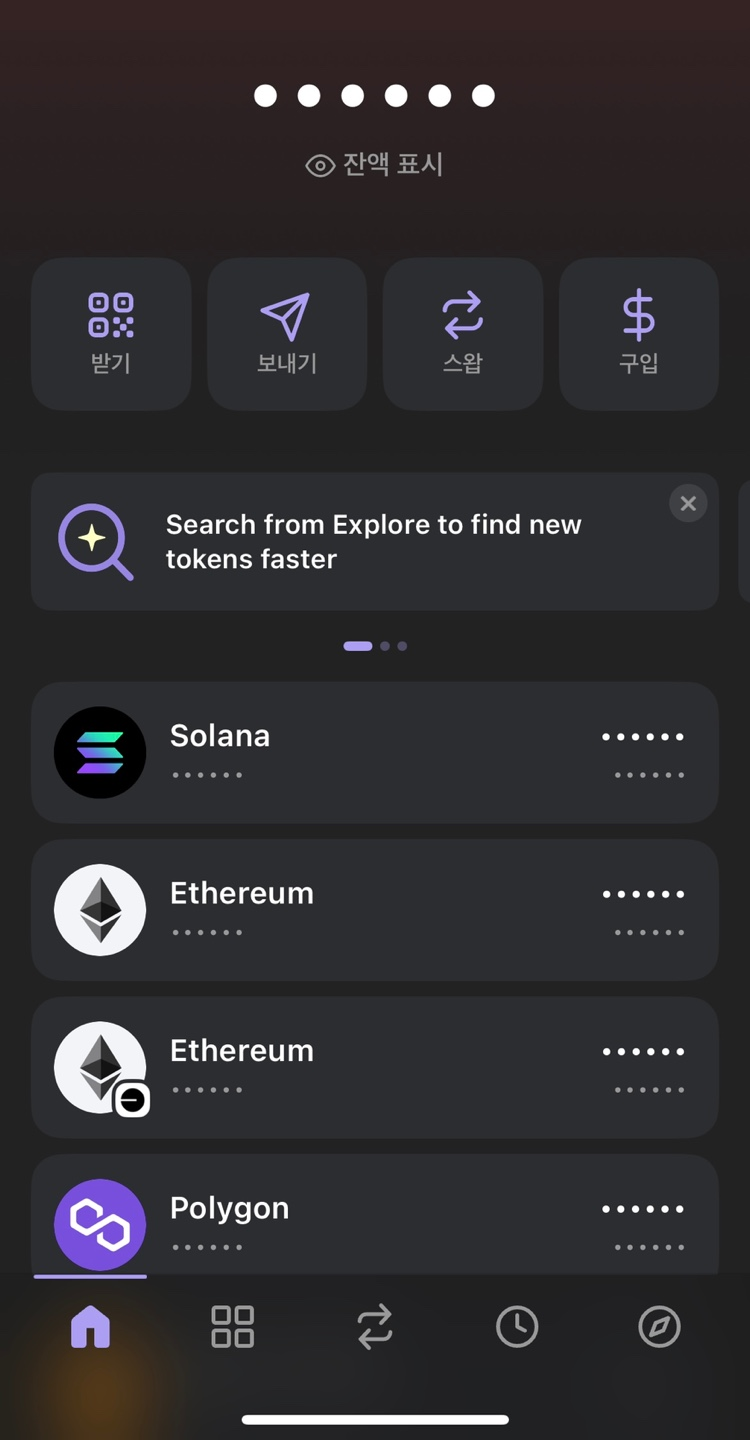Open the Solana token row
This screenshot has height=1440, width=750.
(375, 753)
